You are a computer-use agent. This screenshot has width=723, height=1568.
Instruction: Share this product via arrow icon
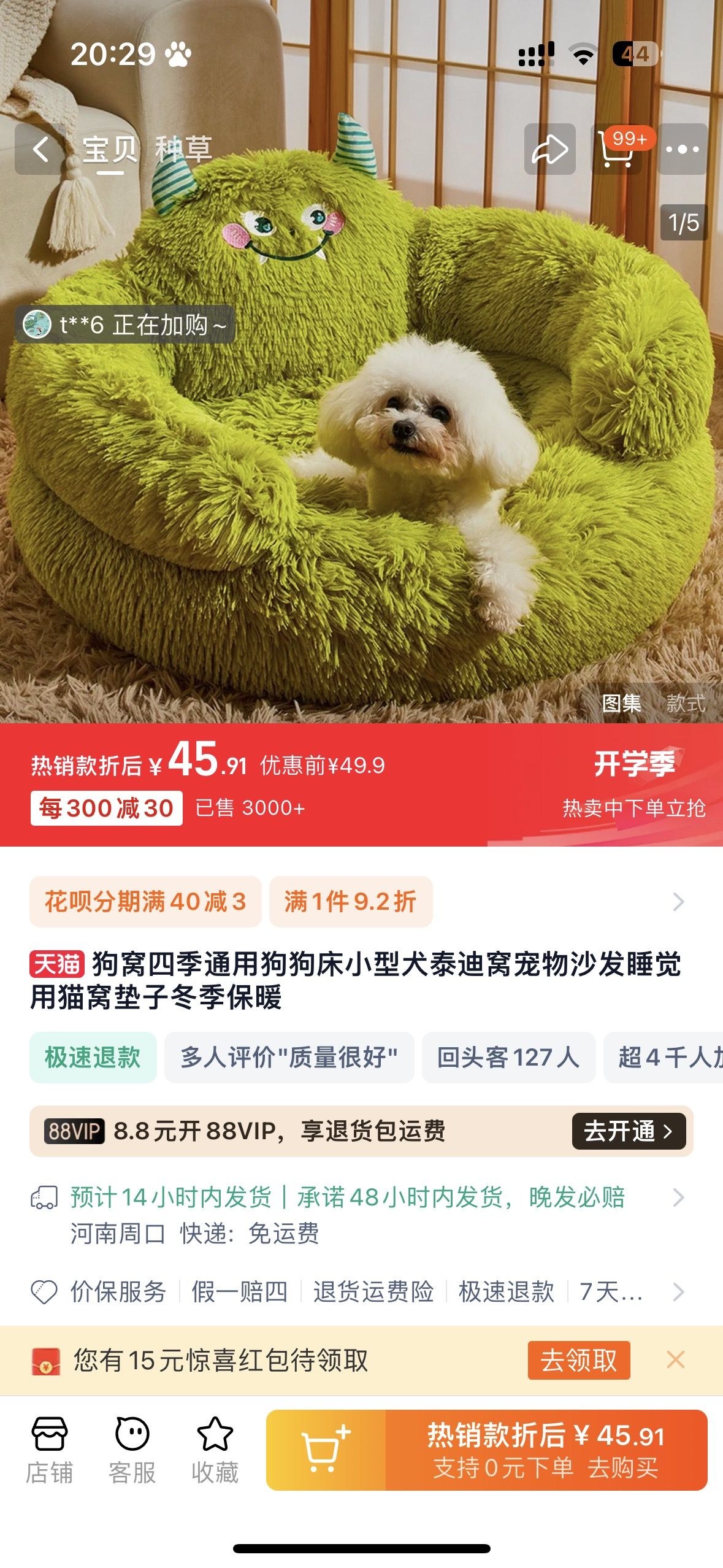coord(549,149)
